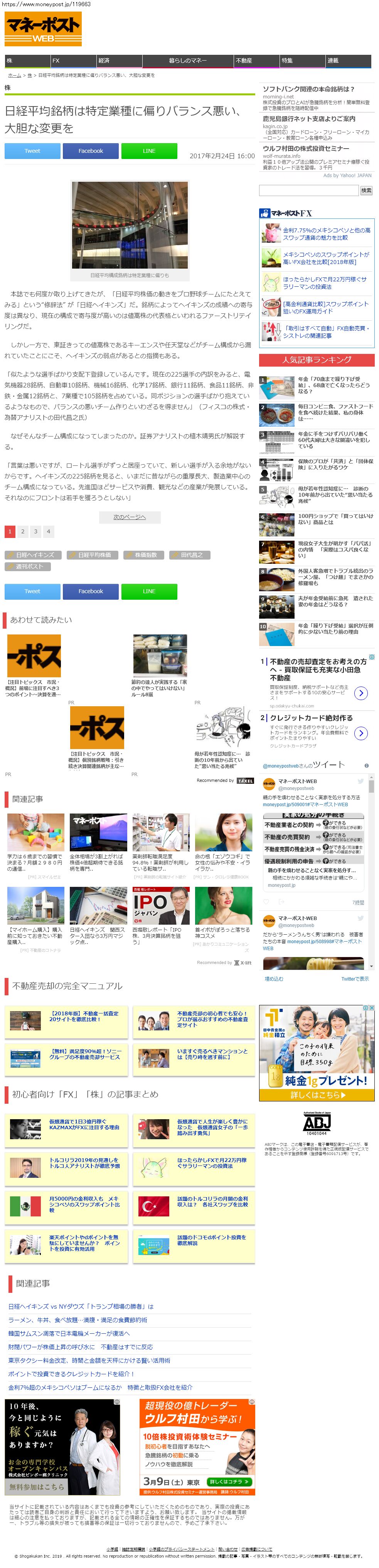Focus the site search box
Screen dimensions: 379x1568
click(x=308, y=191)
